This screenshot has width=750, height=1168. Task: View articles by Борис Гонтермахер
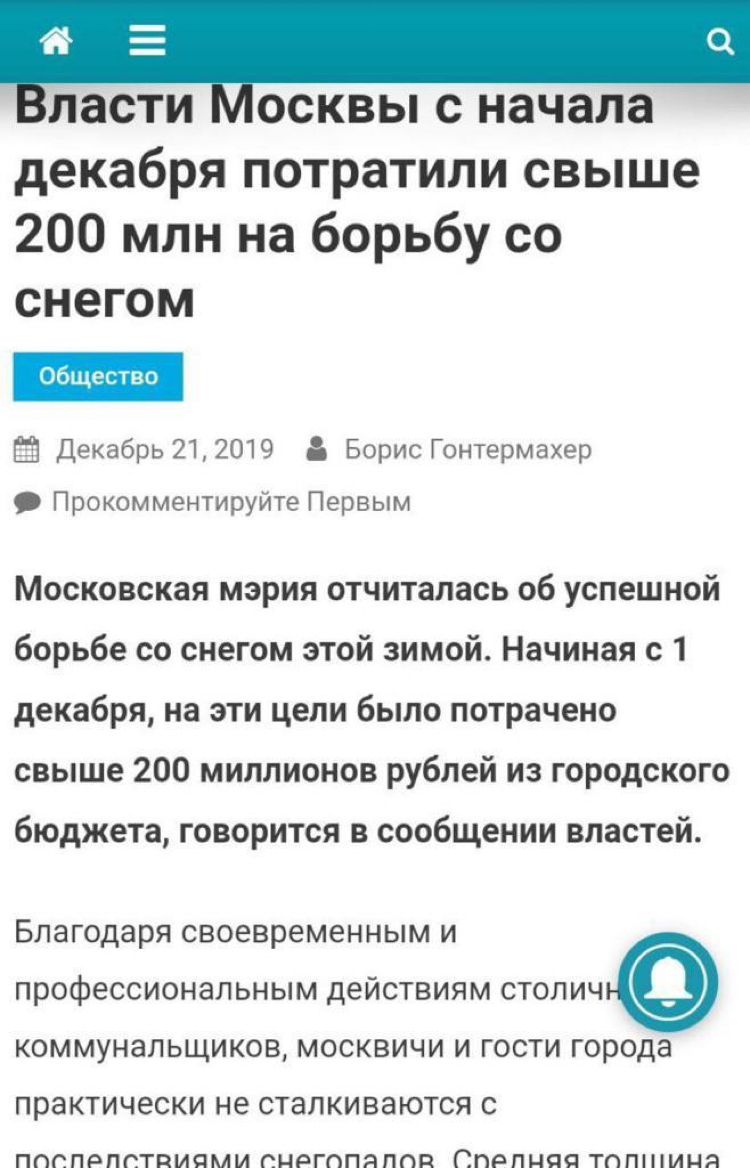pos(468,450)
